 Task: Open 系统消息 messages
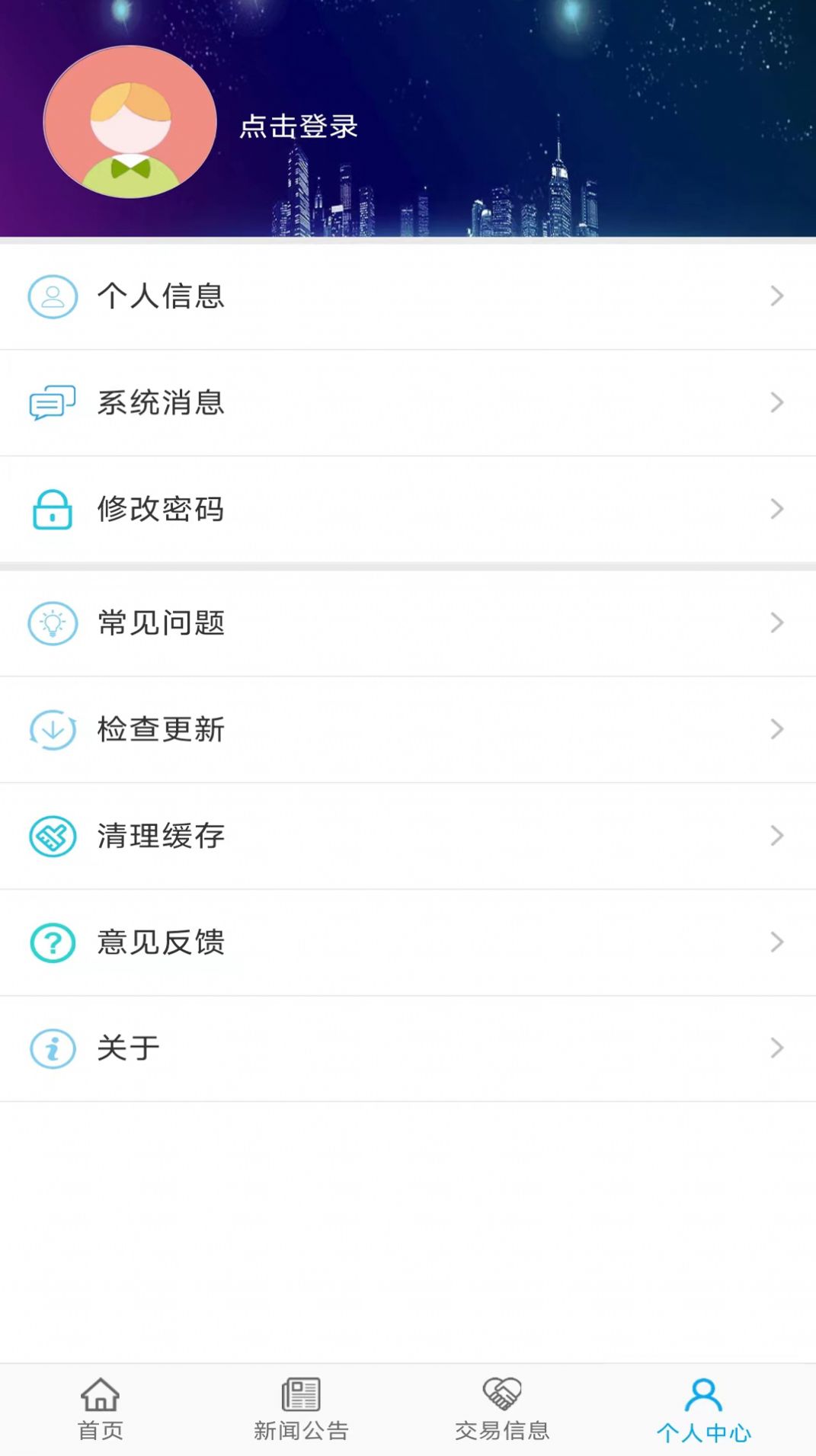408,403
